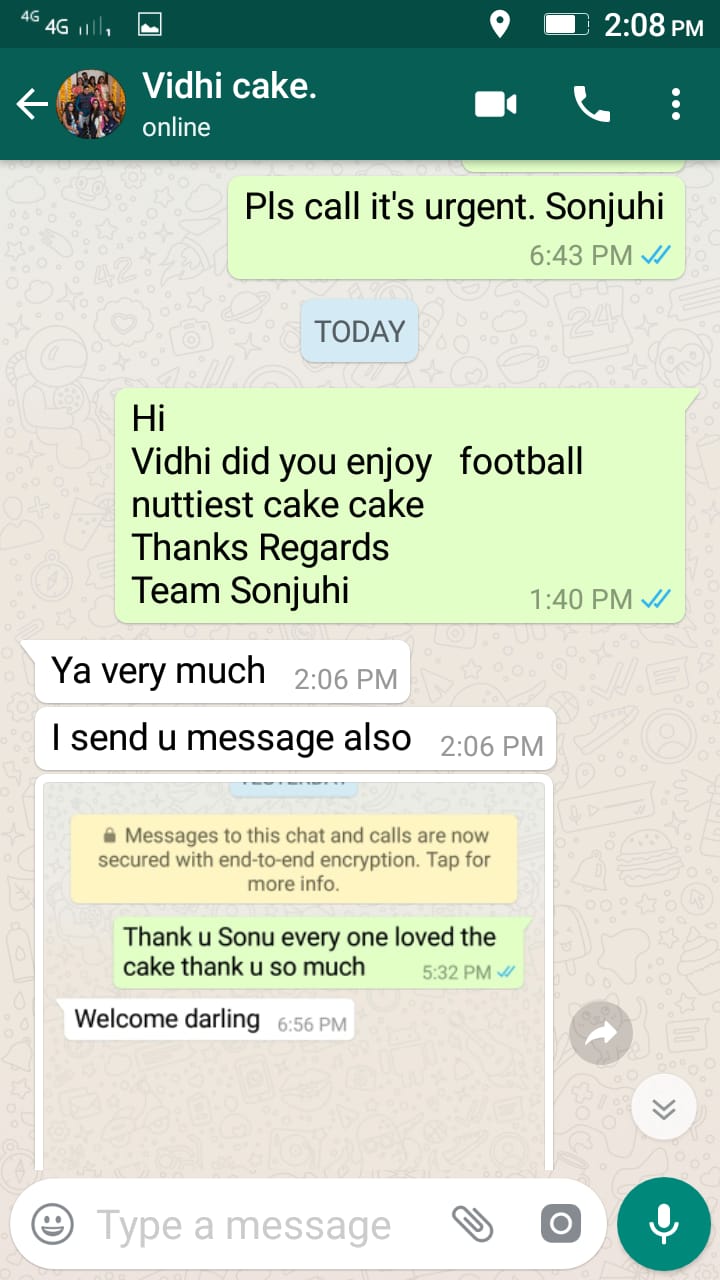
Task: Open the emoji picker
Action: pos(52,1224)
